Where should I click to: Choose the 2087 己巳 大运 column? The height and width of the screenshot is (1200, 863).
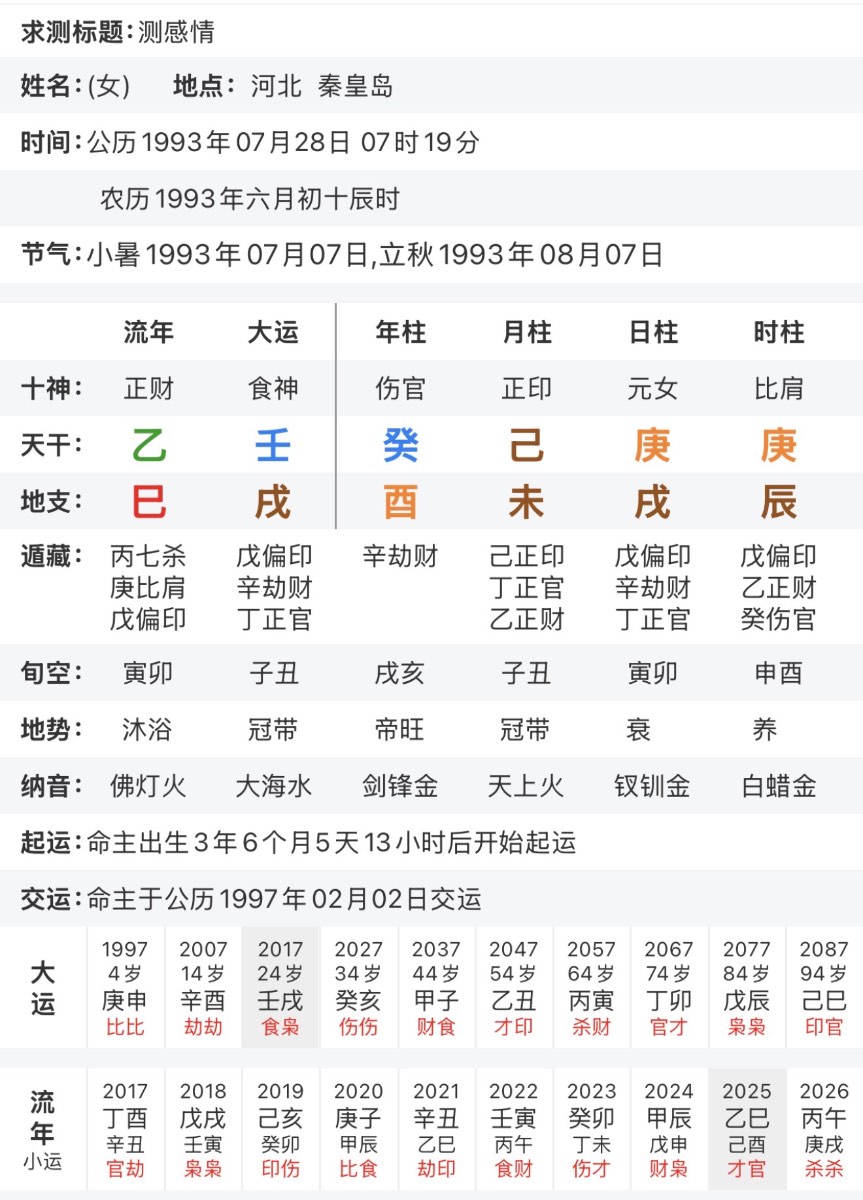coord(824,987)
